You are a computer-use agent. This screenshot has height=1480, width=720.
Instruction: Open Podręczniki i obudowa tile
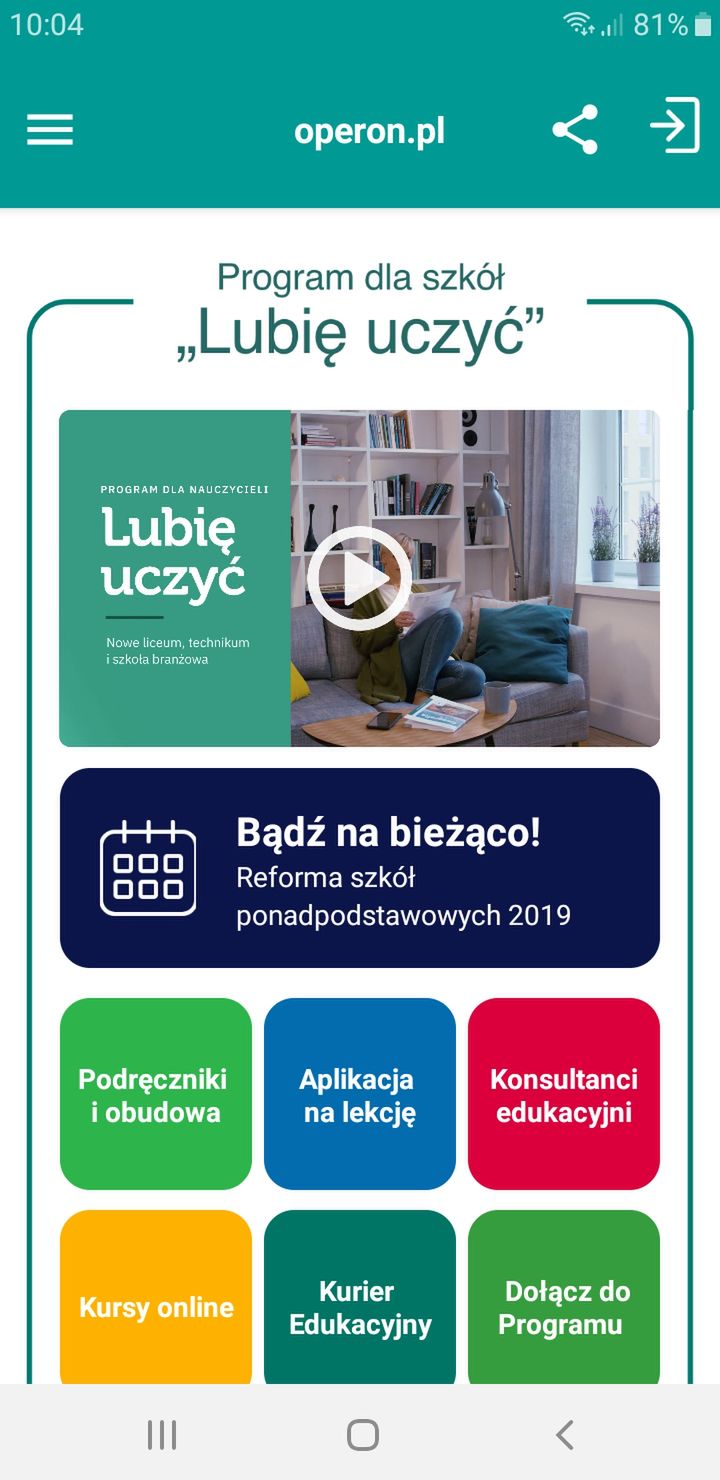156,1094
